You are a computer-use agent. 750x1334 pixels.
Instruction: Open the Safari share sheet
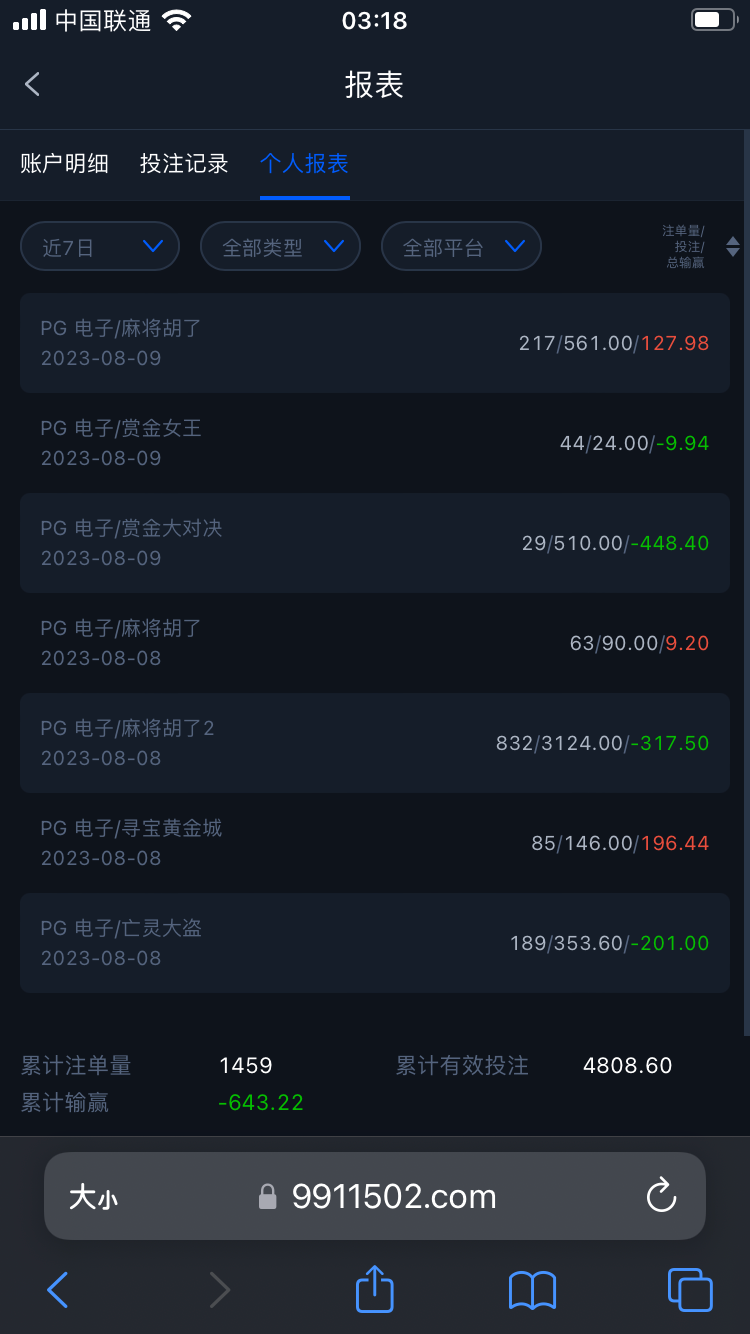(x=375, y=1290)
